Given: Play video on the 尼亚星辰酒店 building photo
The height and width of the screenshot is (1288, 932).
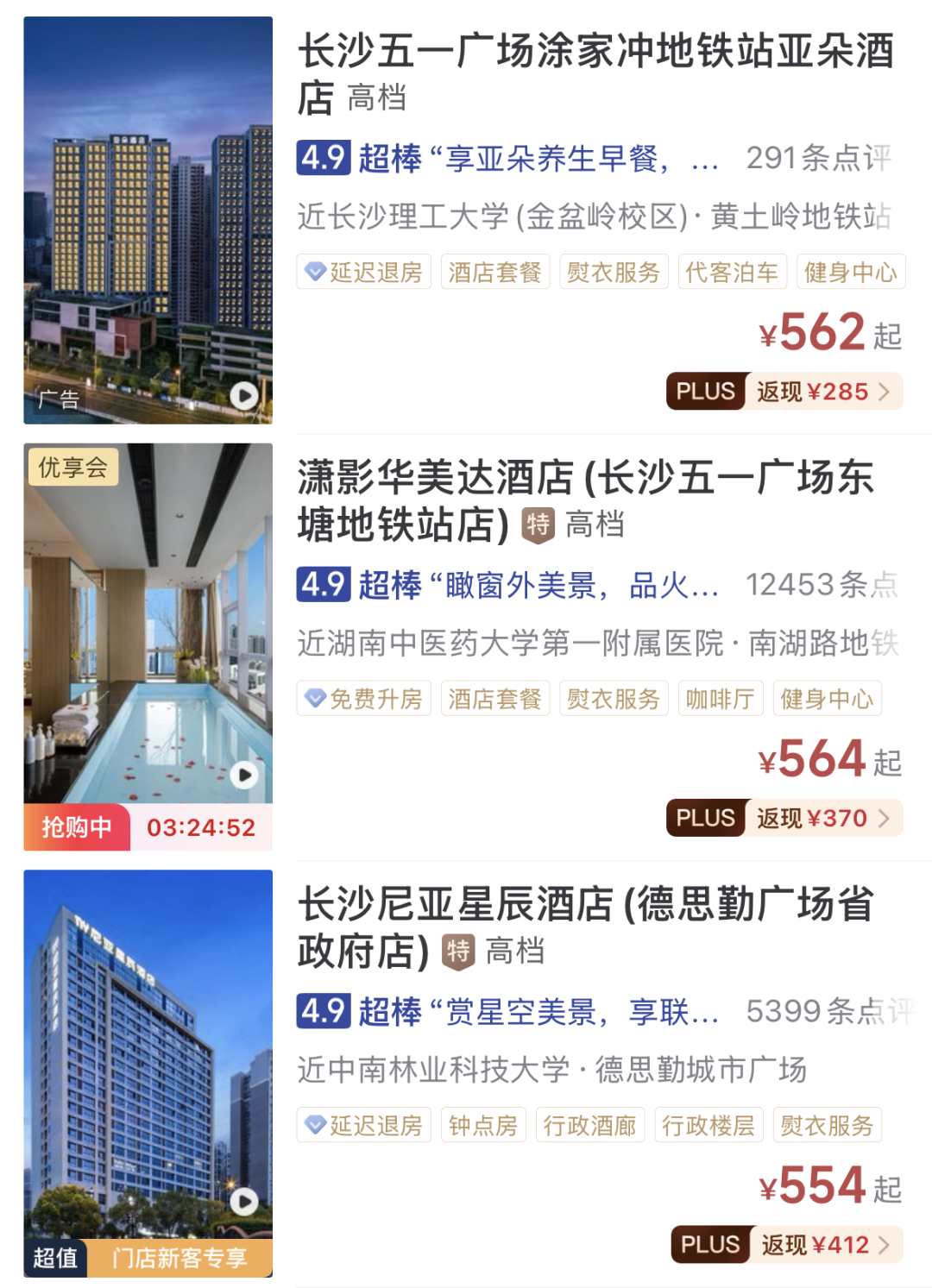Looking at the screenshot, I should pyautogui.click(x=244, y=1201).
